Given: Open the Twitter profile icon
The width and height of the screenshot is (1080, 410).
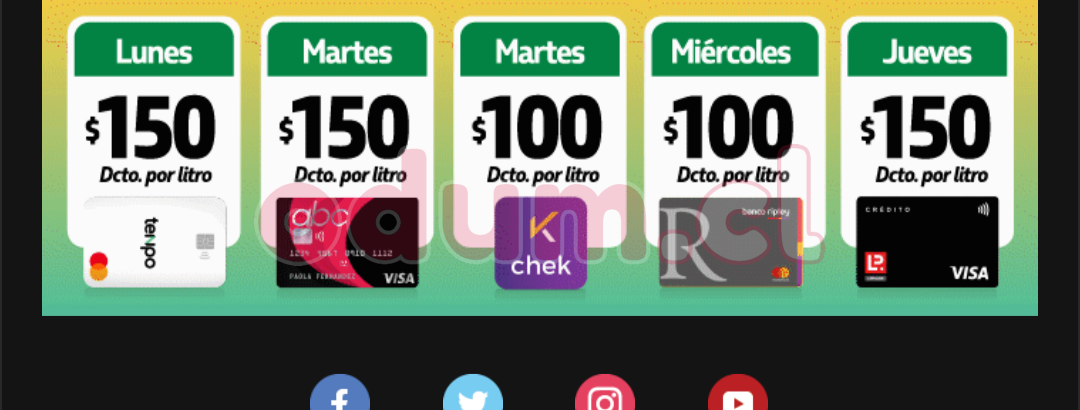Looking at the screenshot, I should tap(473, 398).
